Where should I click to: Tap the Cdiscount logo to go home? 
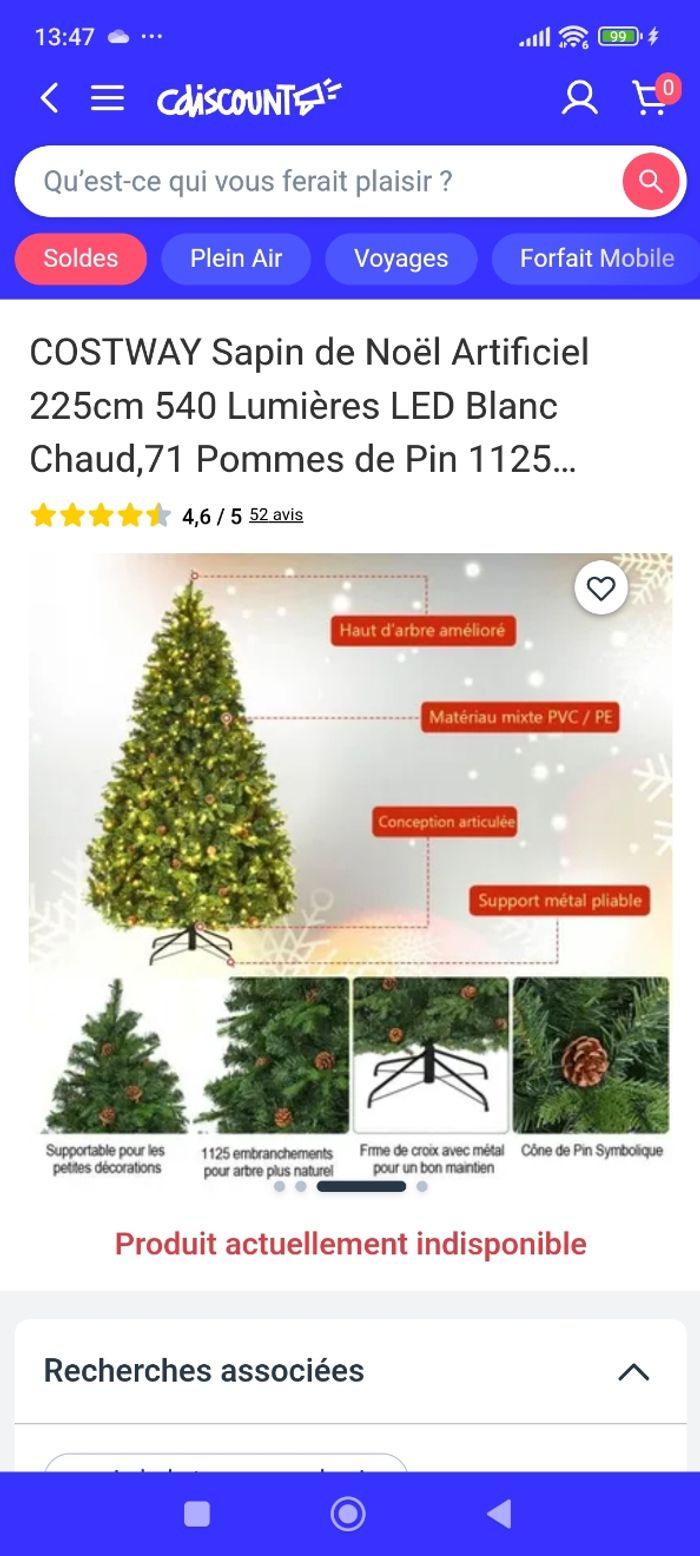tap(249, 98)
